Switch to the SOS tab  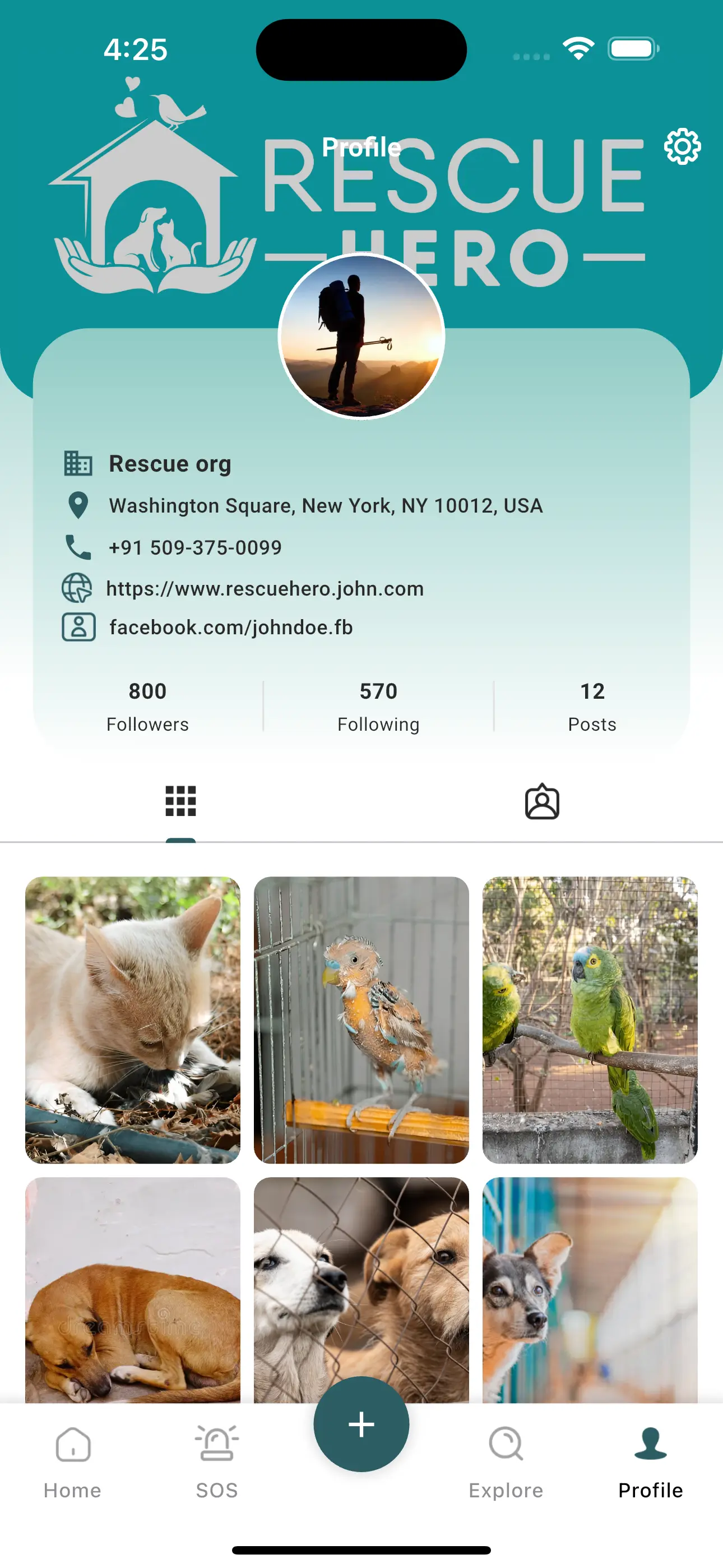[x=217, y=1461]
